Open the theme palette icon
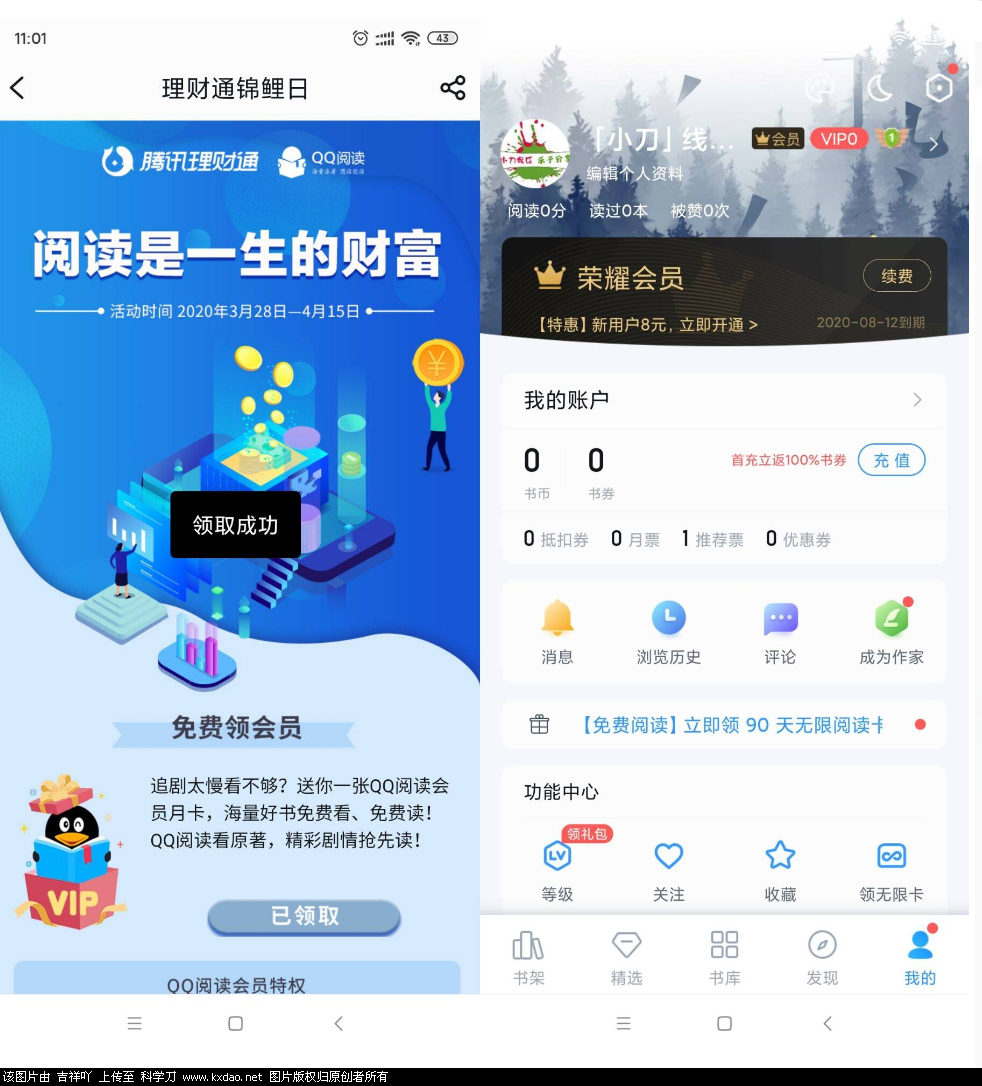 pyautogui.click(x=819, y=88)
